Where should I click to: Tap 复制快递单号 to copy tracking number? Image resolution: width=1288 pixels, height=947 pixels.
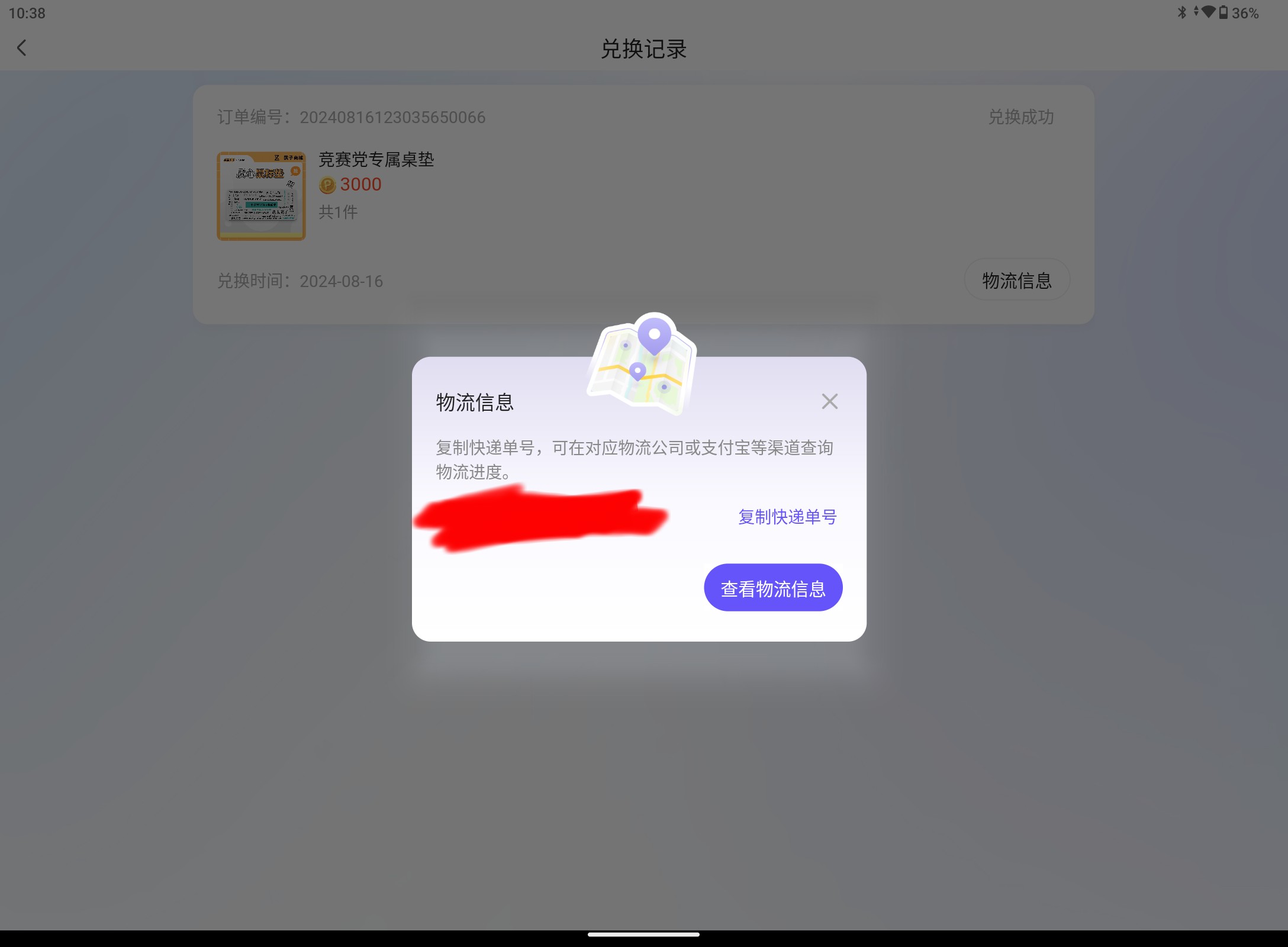787,517
